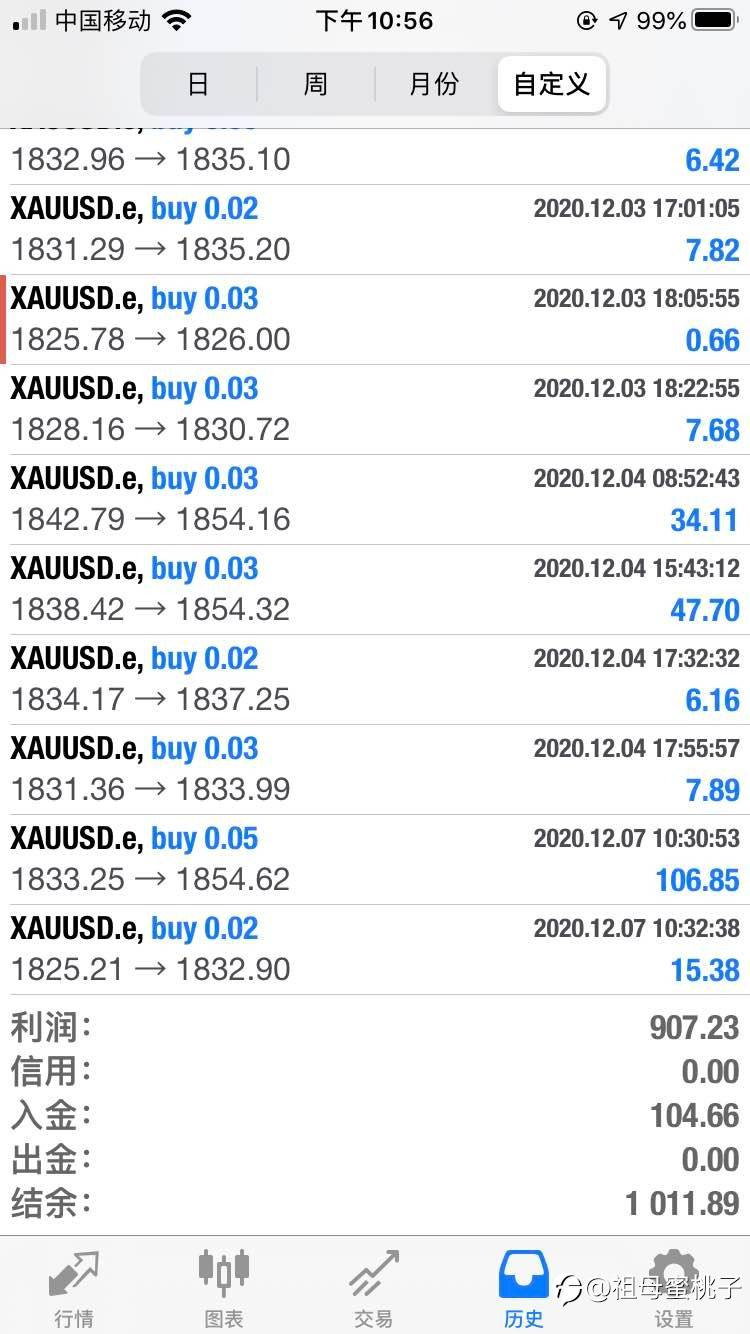
Task: Switch to the 日 (day) period filter
Action: (198, 84)
